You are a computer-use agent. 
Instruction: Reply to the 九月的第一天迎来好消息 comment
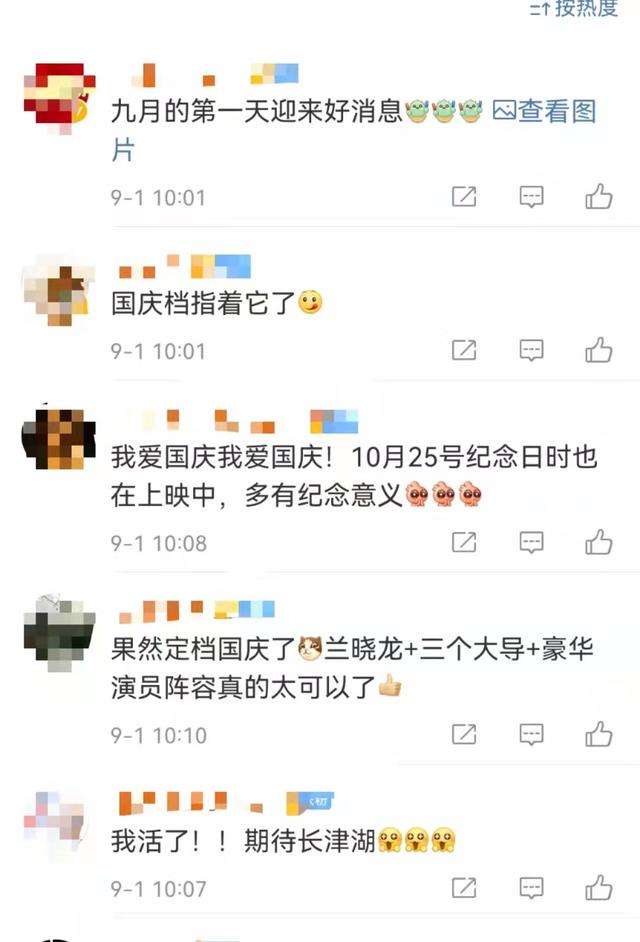pyautogui.click(x=531, y=197)
